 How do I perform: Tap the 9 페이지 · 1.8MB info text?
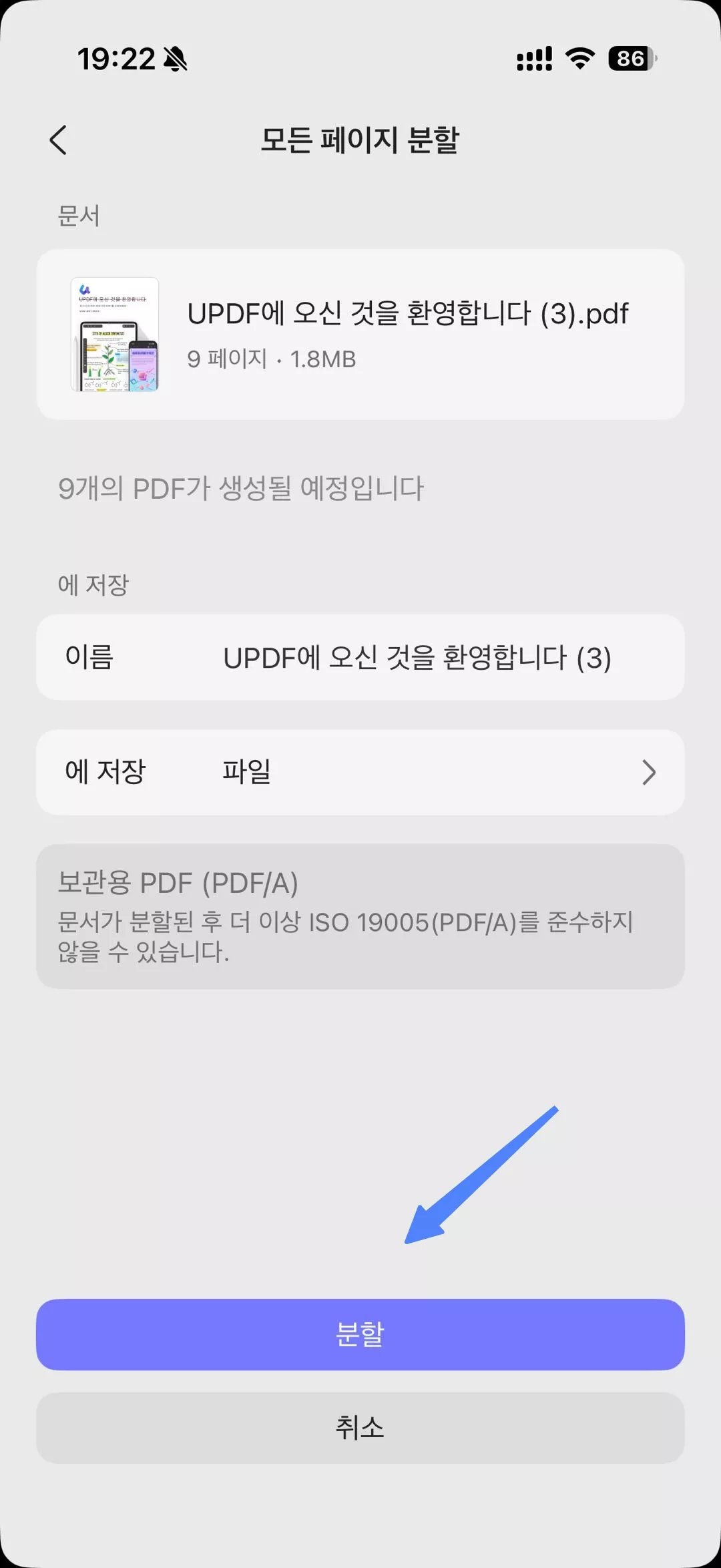point(271,359)
